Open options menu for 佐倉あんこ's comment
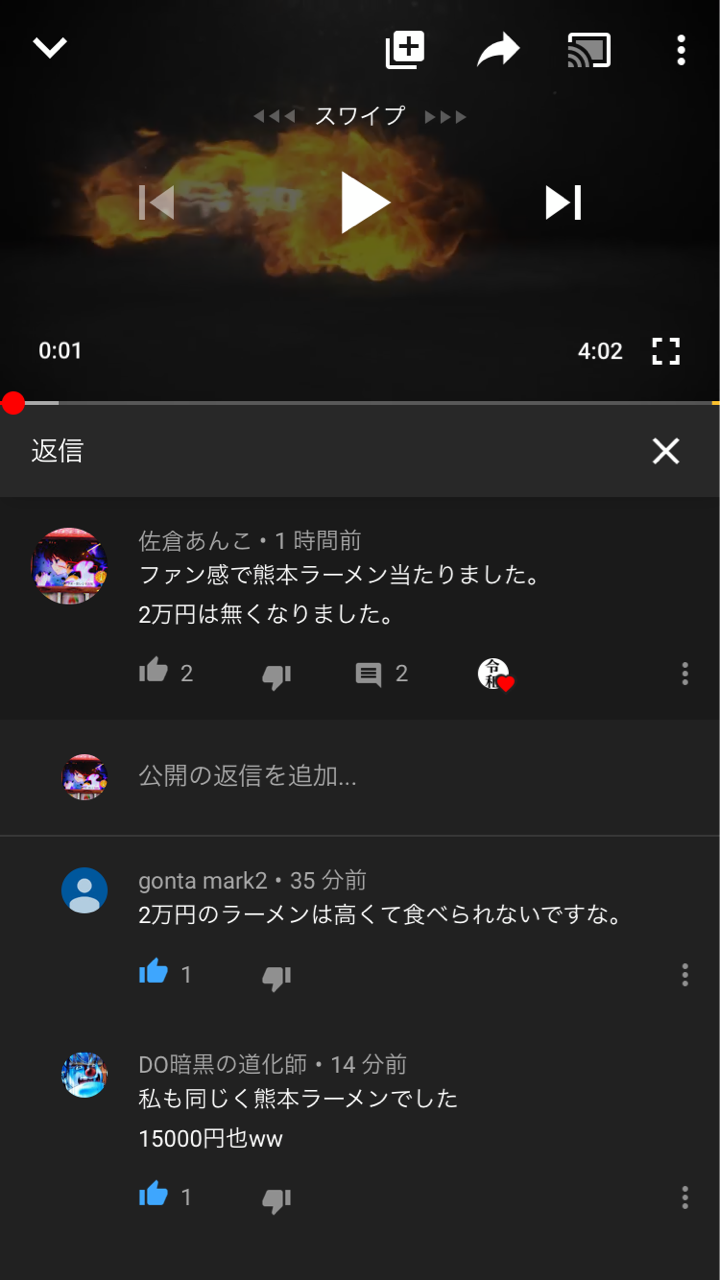The image size is (720, 1280). click(x=685, y=674)
